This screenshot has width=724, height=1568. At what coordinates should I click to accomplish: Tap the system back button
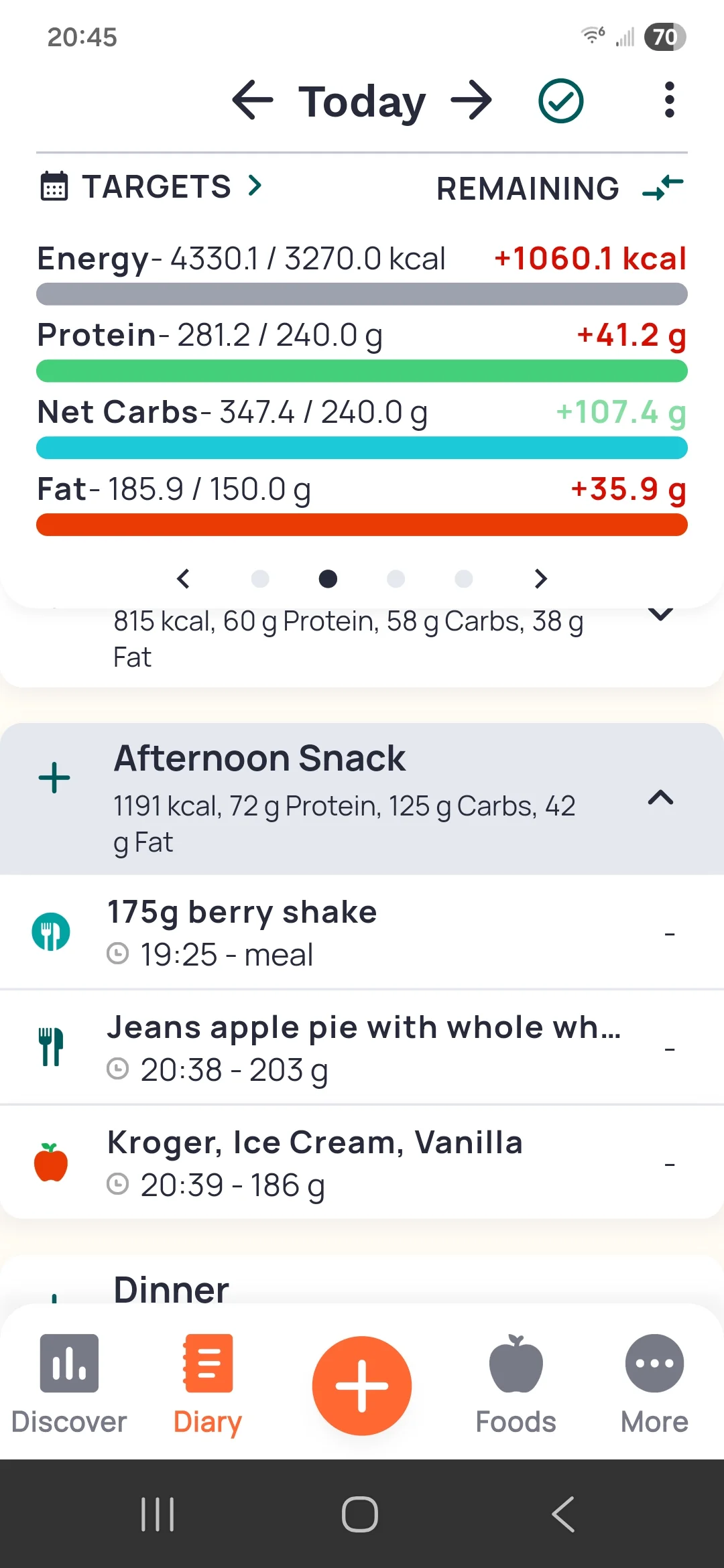click(563, 1514)
